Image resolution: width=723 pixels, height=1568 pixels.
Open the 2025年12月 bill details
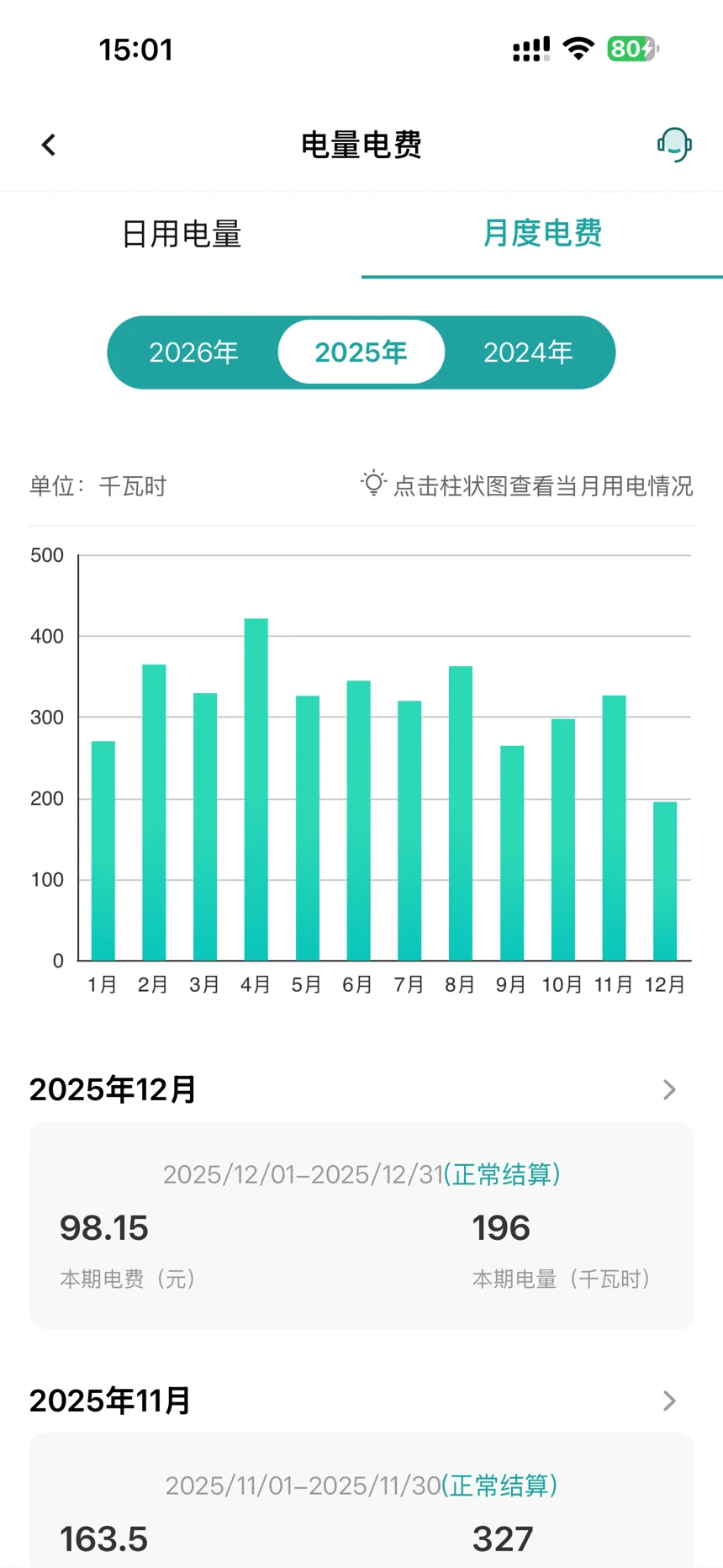361,1089
